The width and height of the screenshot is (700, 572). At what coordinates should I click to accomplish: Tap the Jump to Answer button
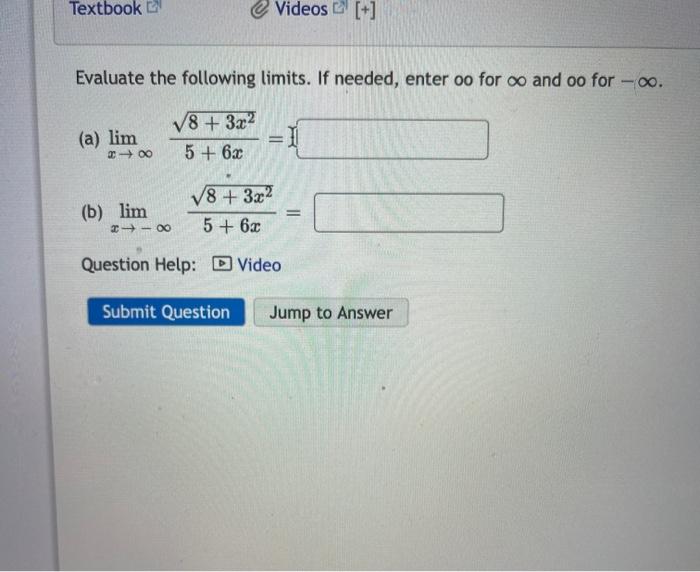(x=331, y=313)
